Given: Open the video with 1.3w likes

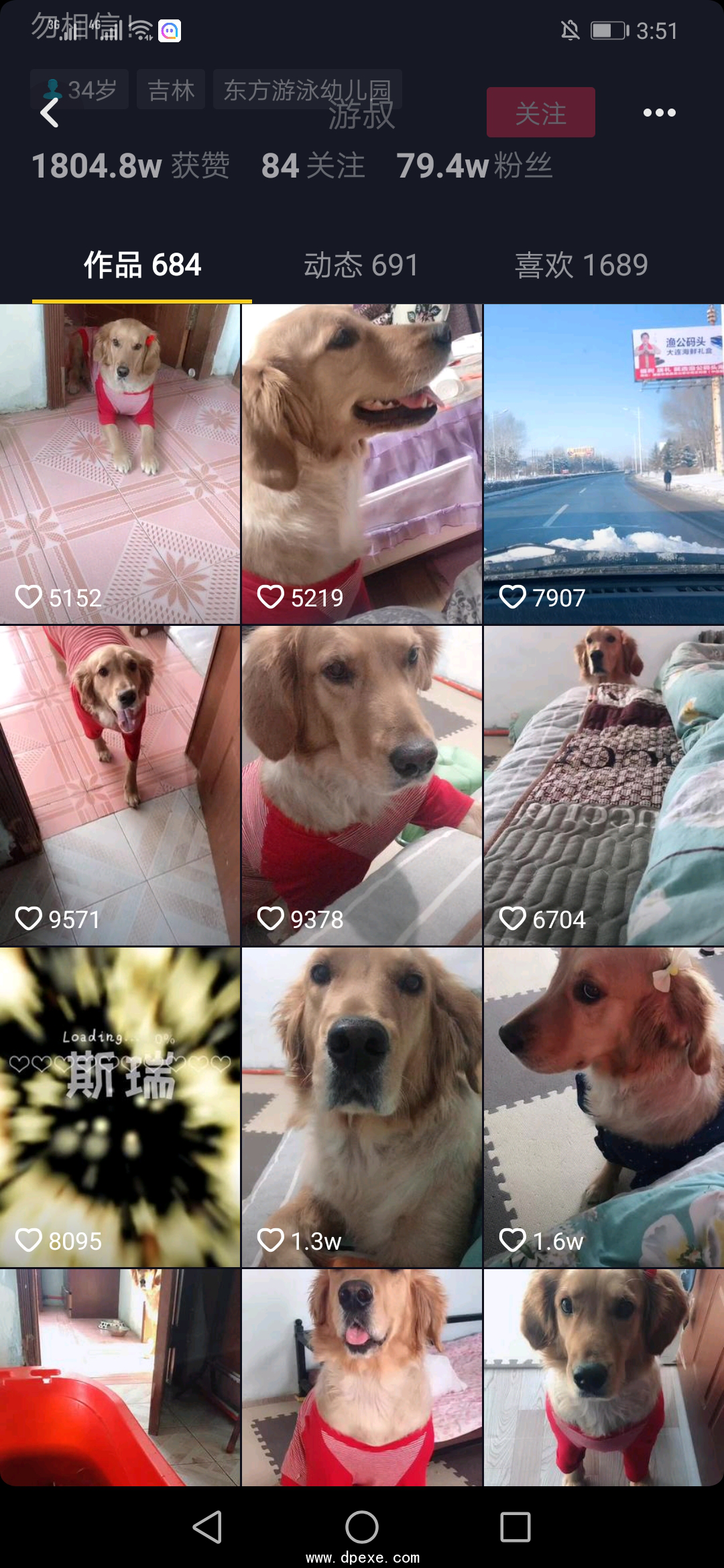Looking at the screenshot, I should pos(362,1107).
